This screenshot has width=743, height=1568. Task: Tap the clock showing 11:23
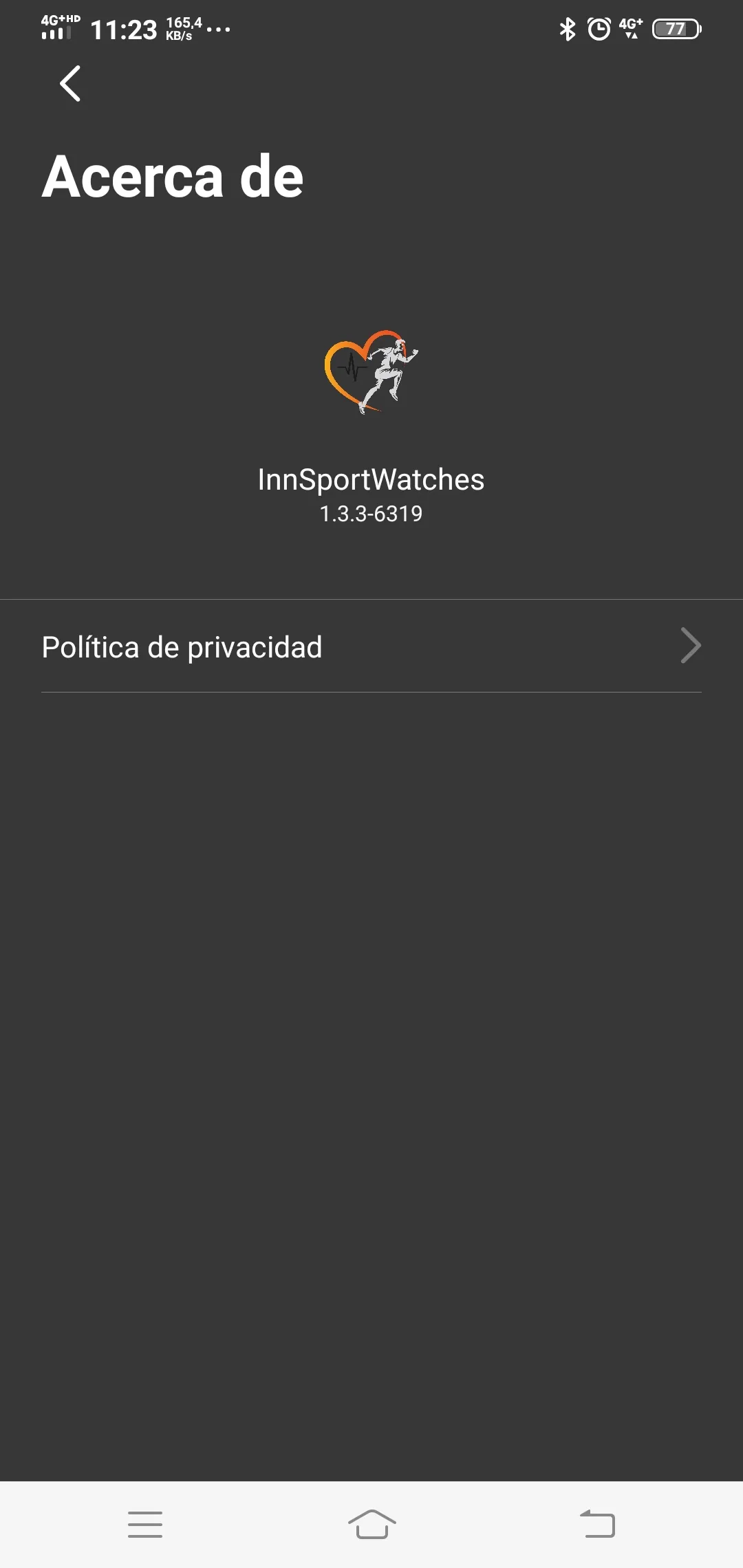[126, 29]
